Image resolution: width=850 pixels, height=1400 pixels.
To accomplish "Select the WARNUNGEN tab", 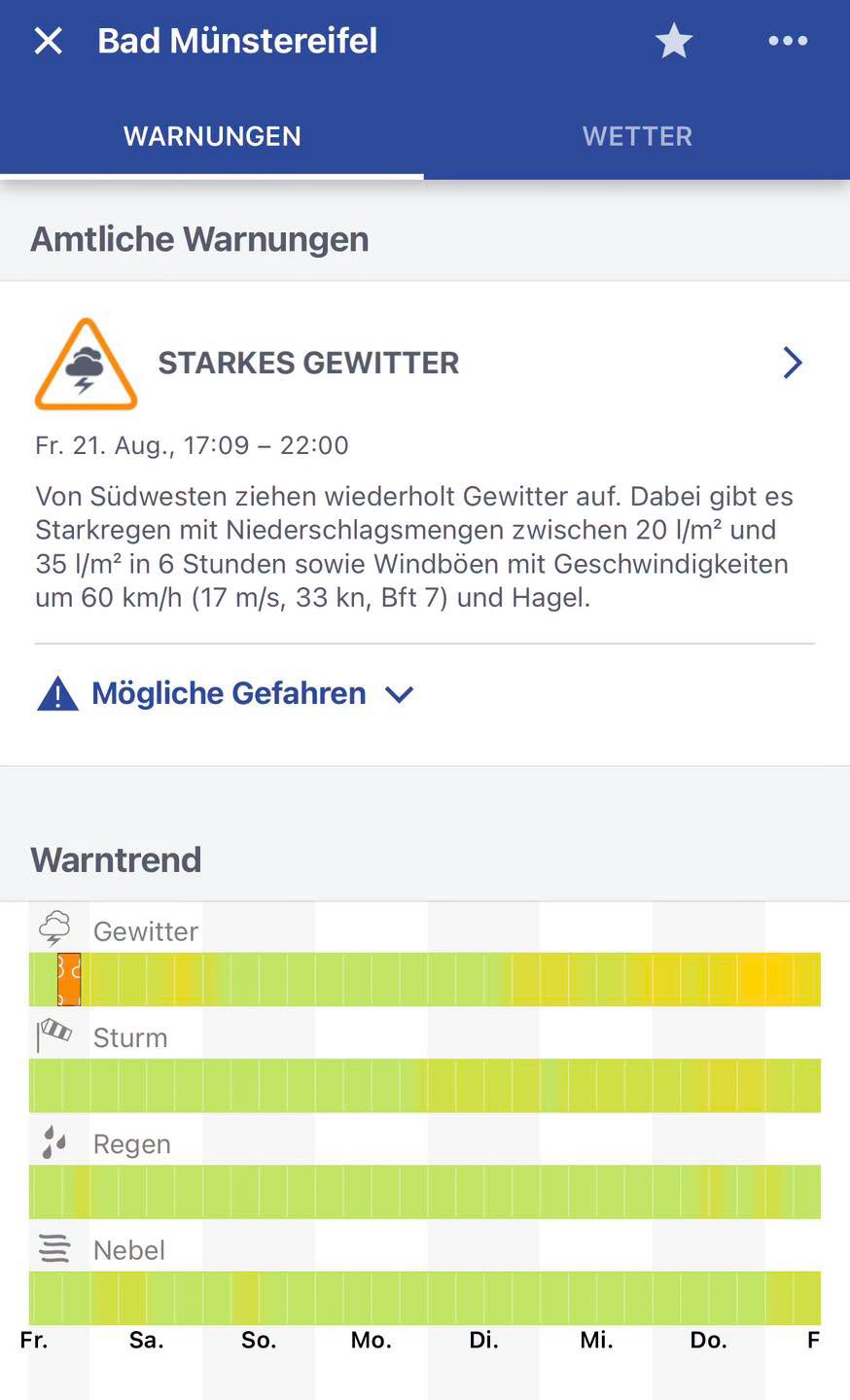I will (x=212, y=136).
